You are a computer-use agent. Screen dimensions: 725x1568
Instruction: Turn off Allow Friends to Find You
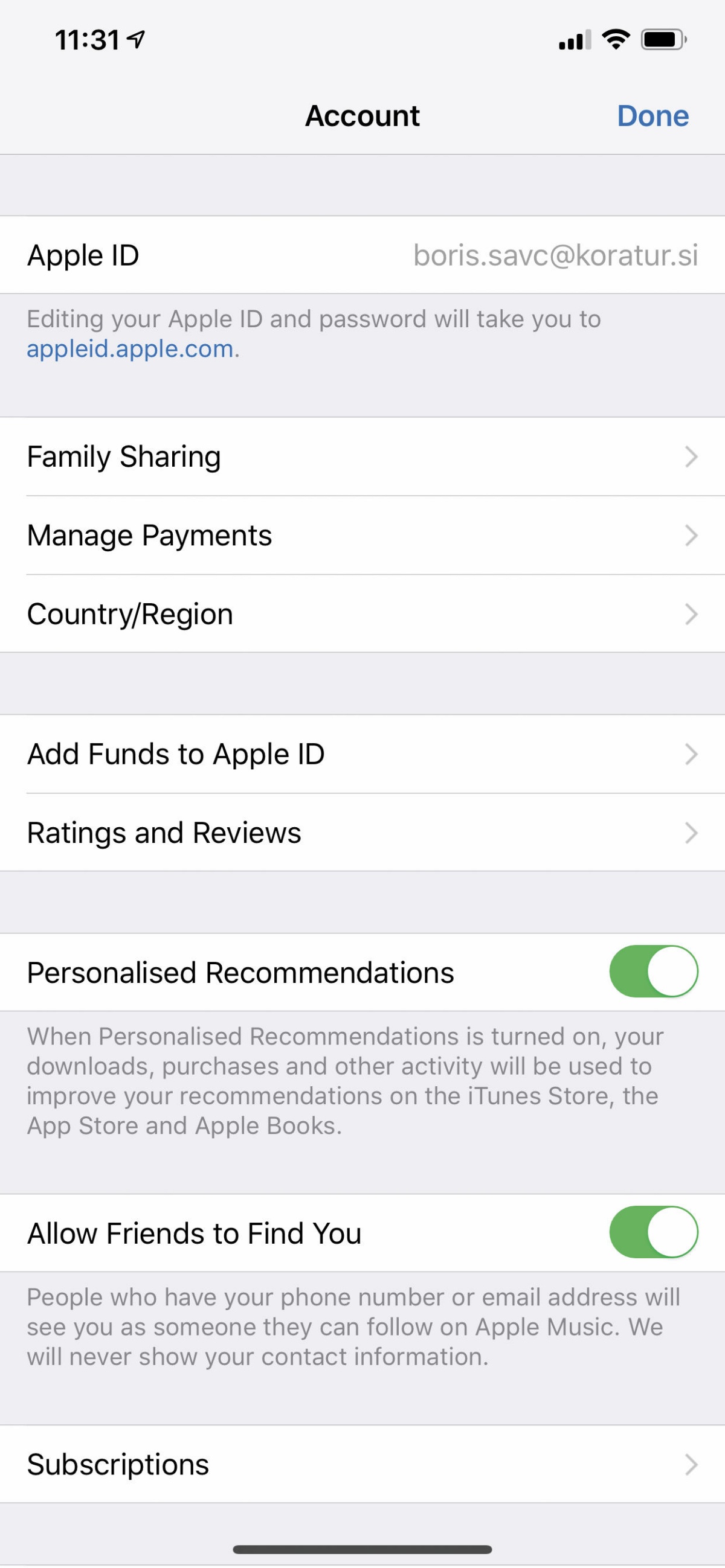point(653,1233)
